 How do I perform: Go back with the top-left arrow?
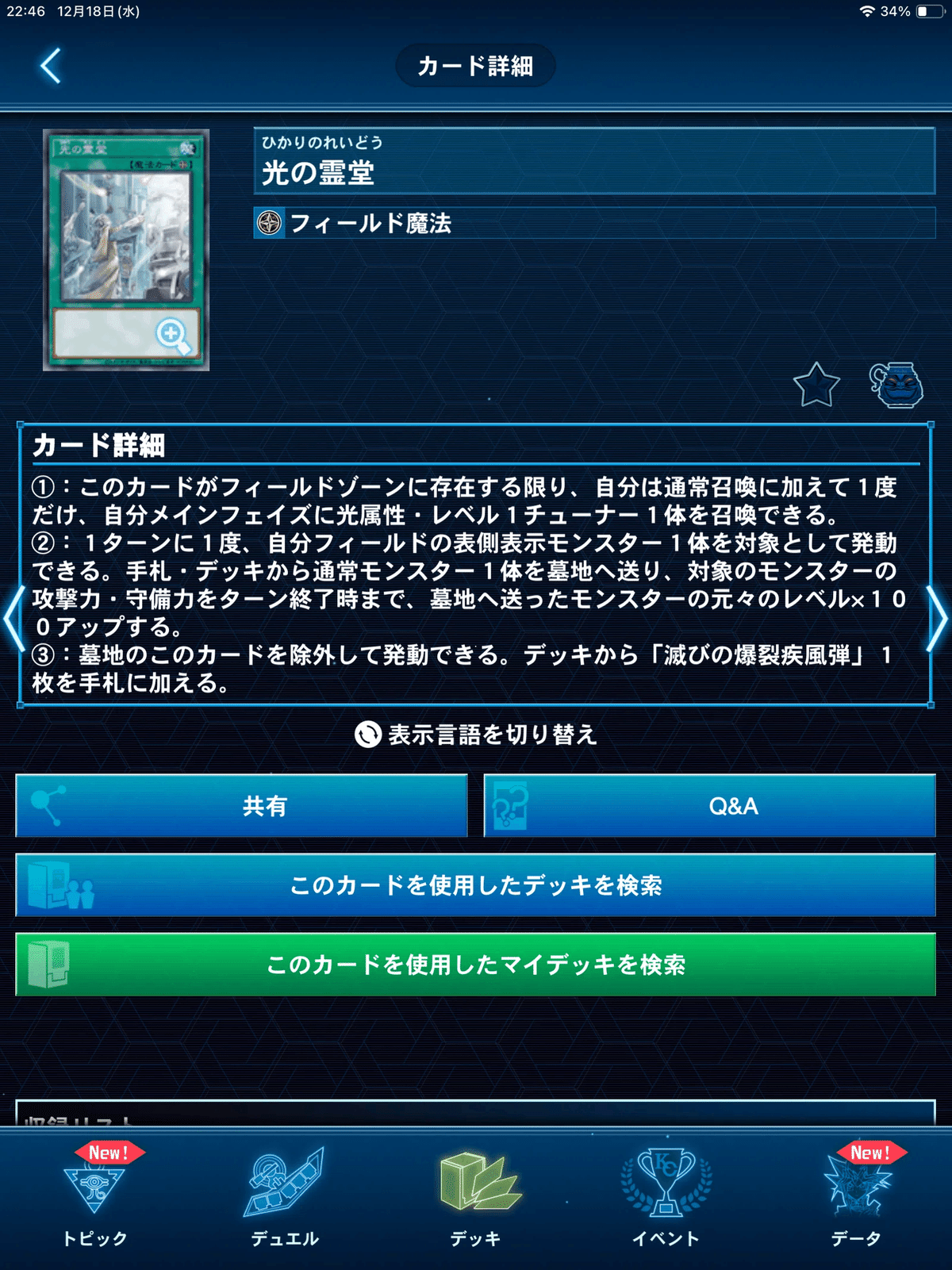point(51,66)
